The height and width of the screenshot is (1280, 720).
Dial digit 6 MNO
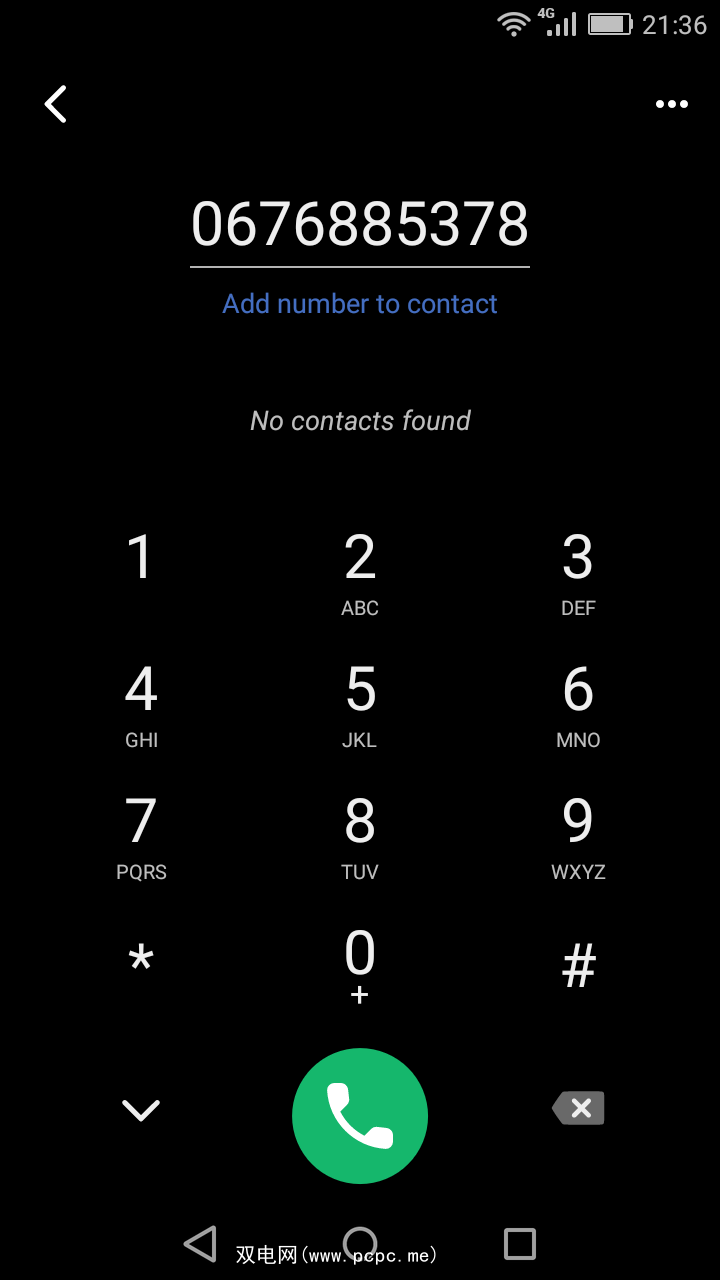pos(578,704)
